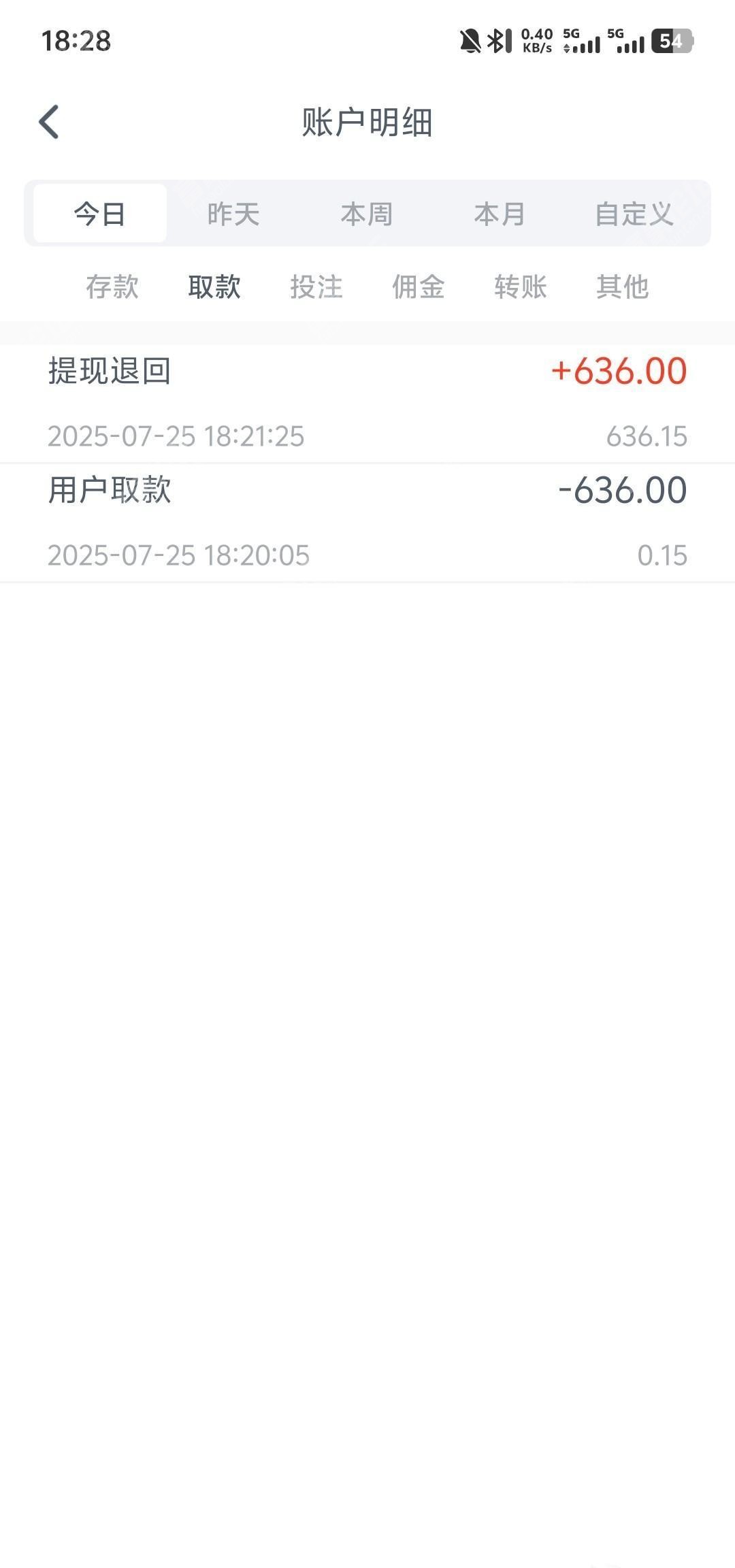Switch to the 本周 date range

pyautogui.click(x=367, y=214)
